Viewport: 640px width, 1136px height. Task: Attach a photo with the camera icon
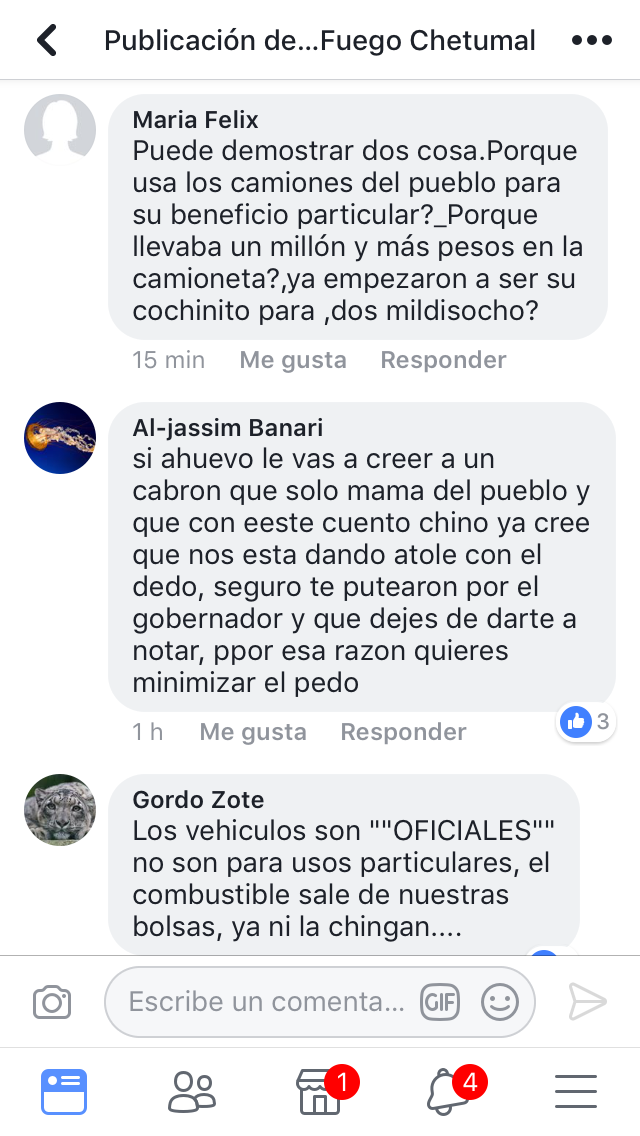coord(52,1002)
